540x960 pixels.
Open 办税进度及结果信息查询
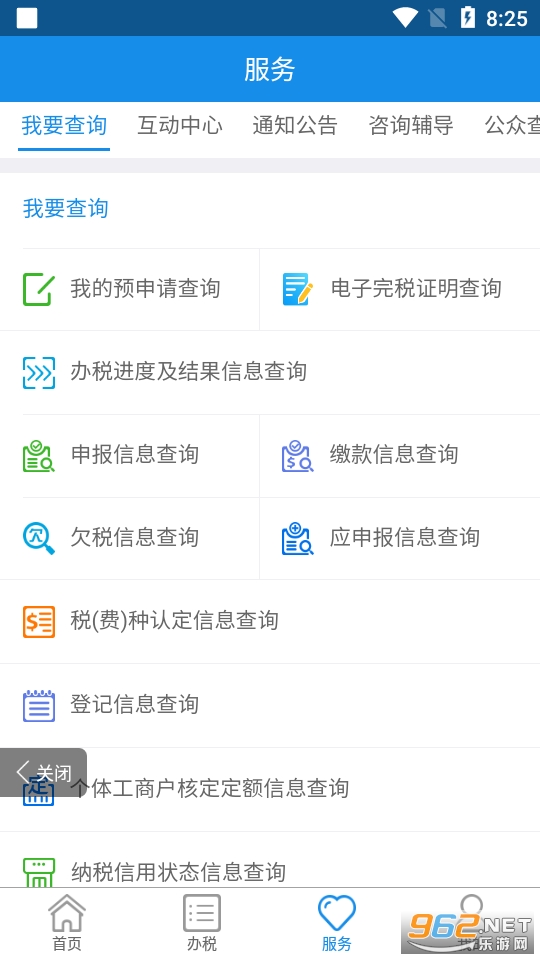click(270, 372)
